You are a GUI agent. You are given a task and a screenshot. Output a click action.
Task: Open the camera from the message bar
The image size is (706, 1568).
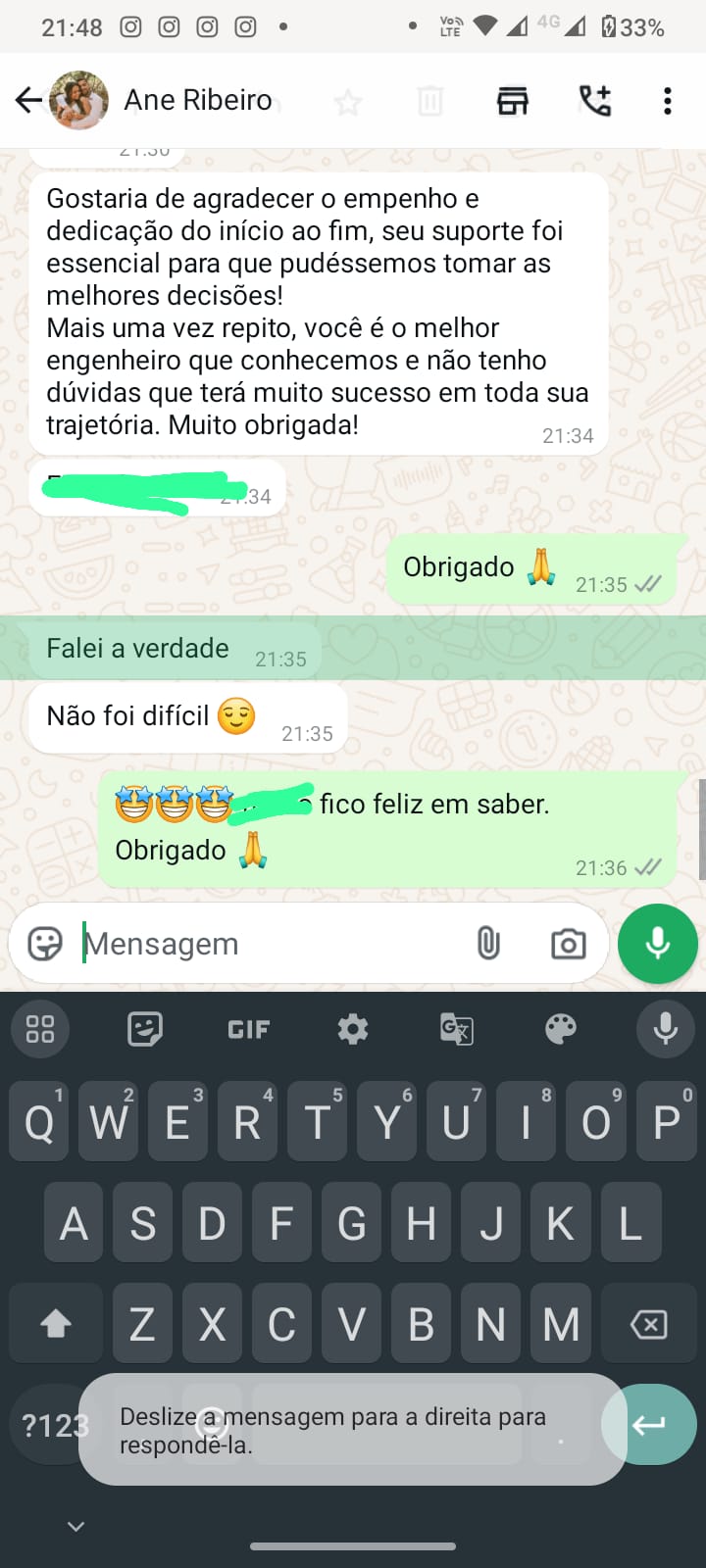pos(569,943)
